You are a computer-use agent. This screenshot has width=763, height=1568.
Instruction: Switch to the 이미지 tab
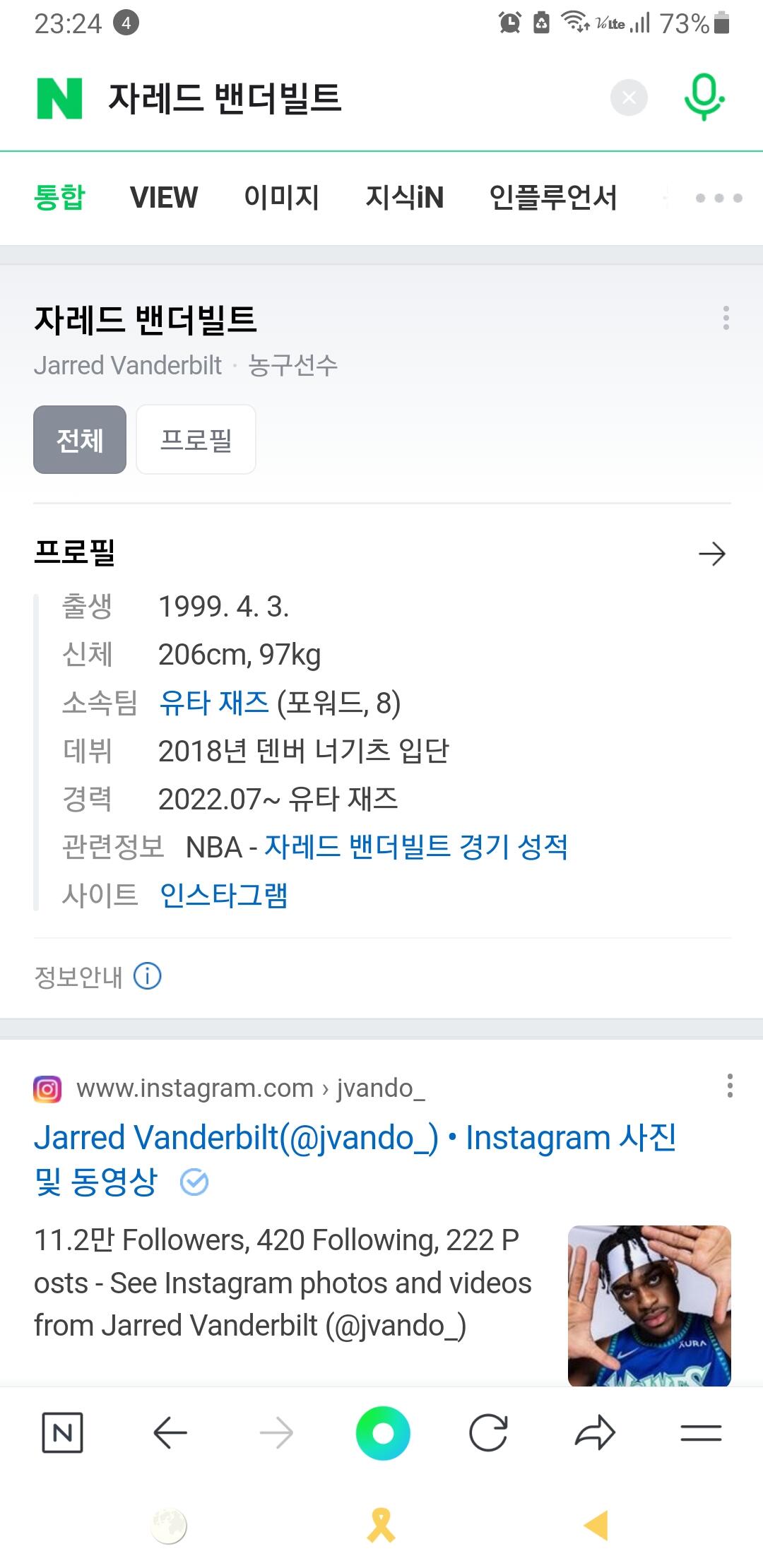[x=281, y=197]
